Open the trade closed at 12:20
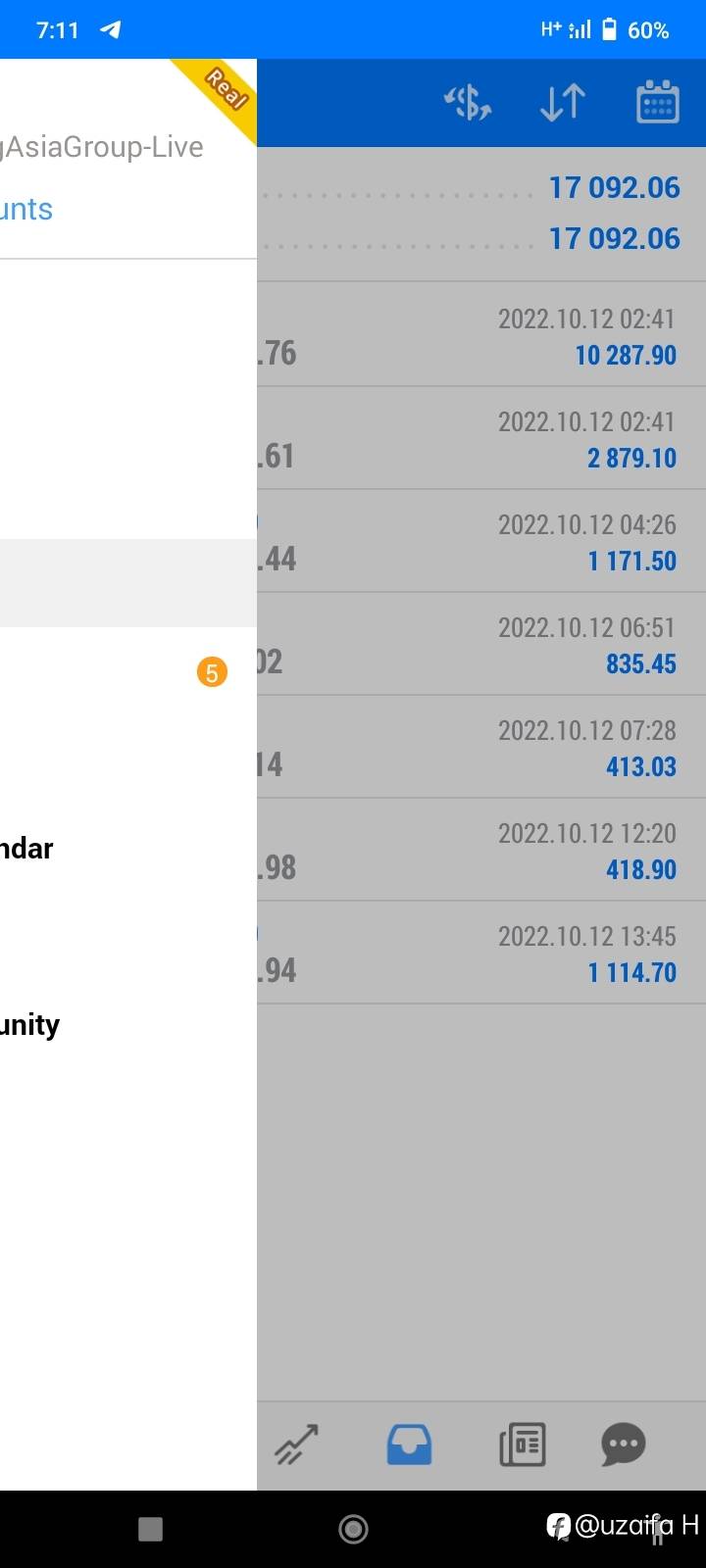This screenshot has height=1568, width=706. click(481, 850)
